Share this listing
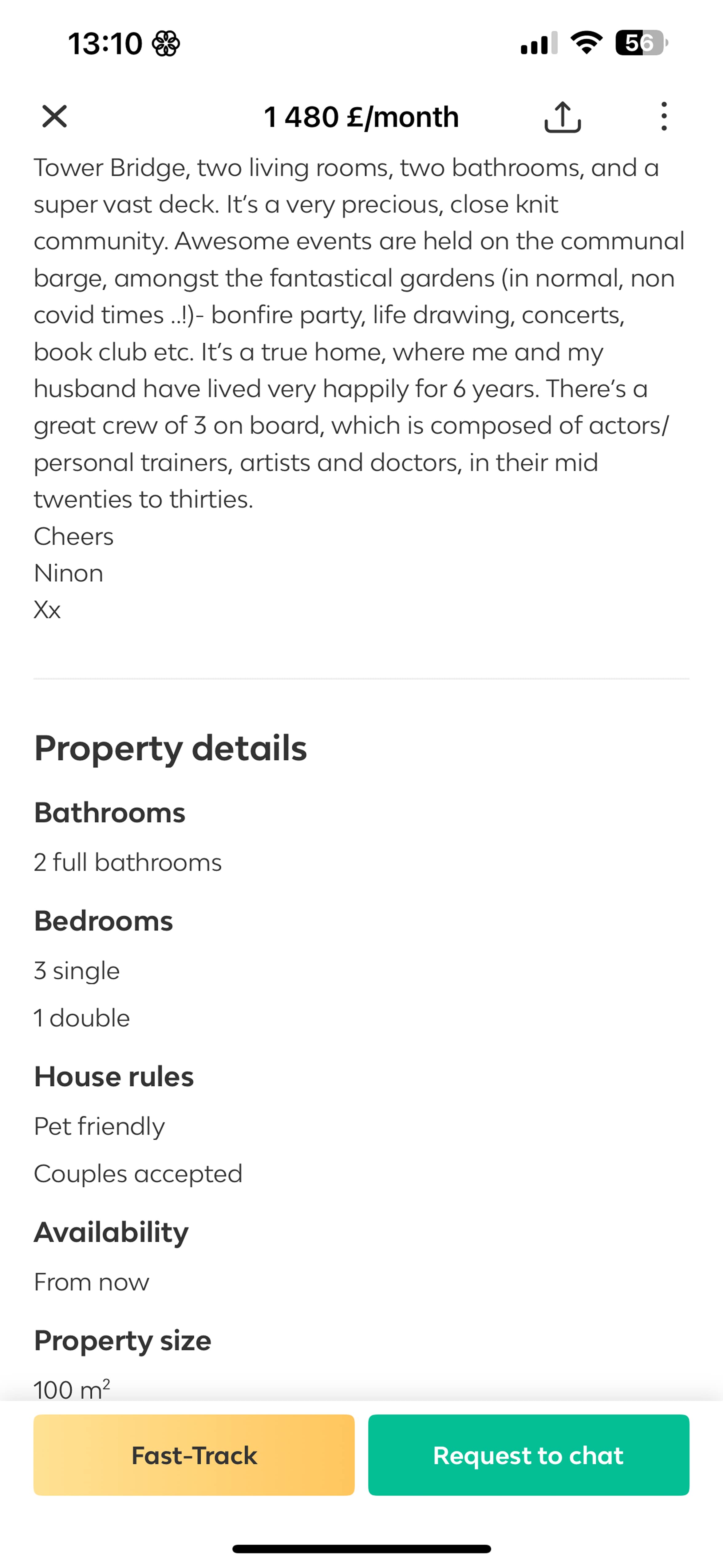 pos(562,116)
